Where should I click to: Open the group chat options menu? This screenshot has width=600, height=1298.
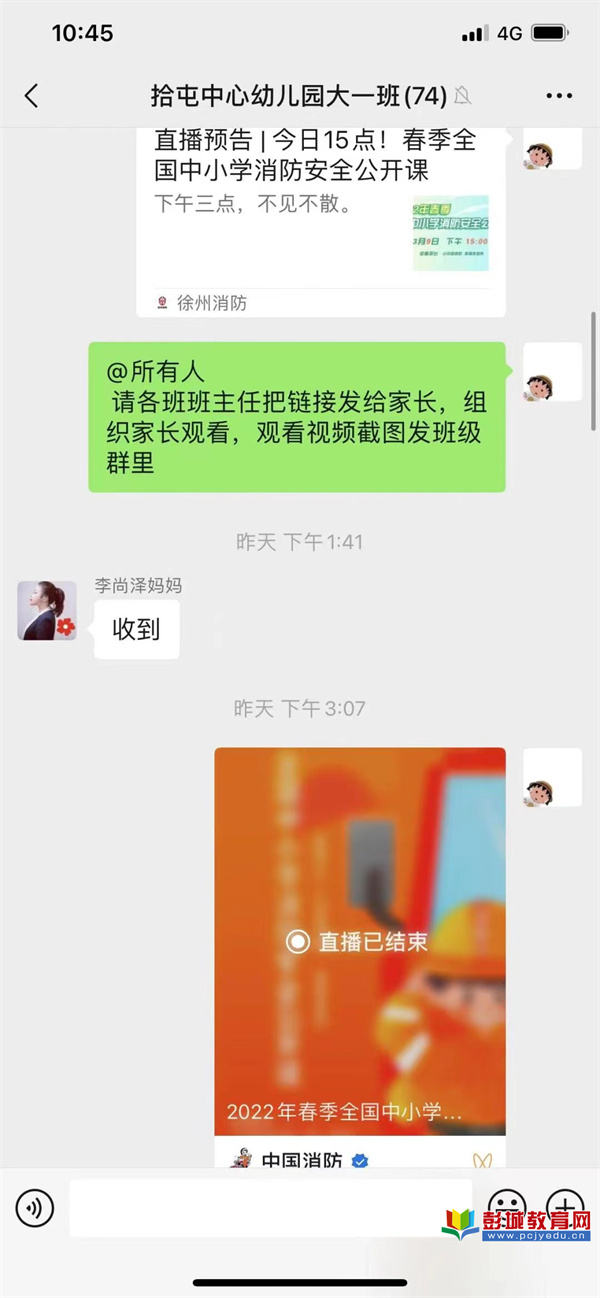coord(559,96)
